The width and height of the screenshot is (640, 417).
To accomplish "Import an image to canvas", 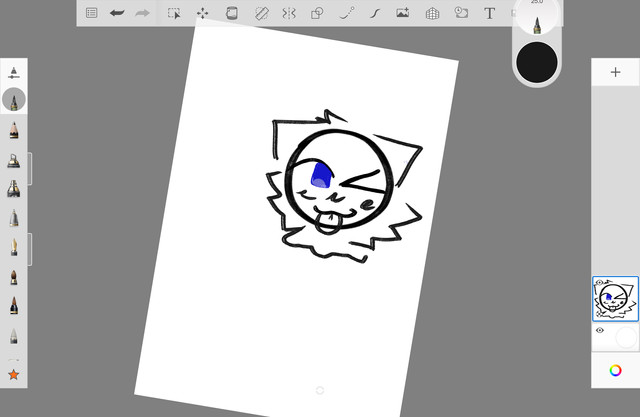I will point(403,13).
